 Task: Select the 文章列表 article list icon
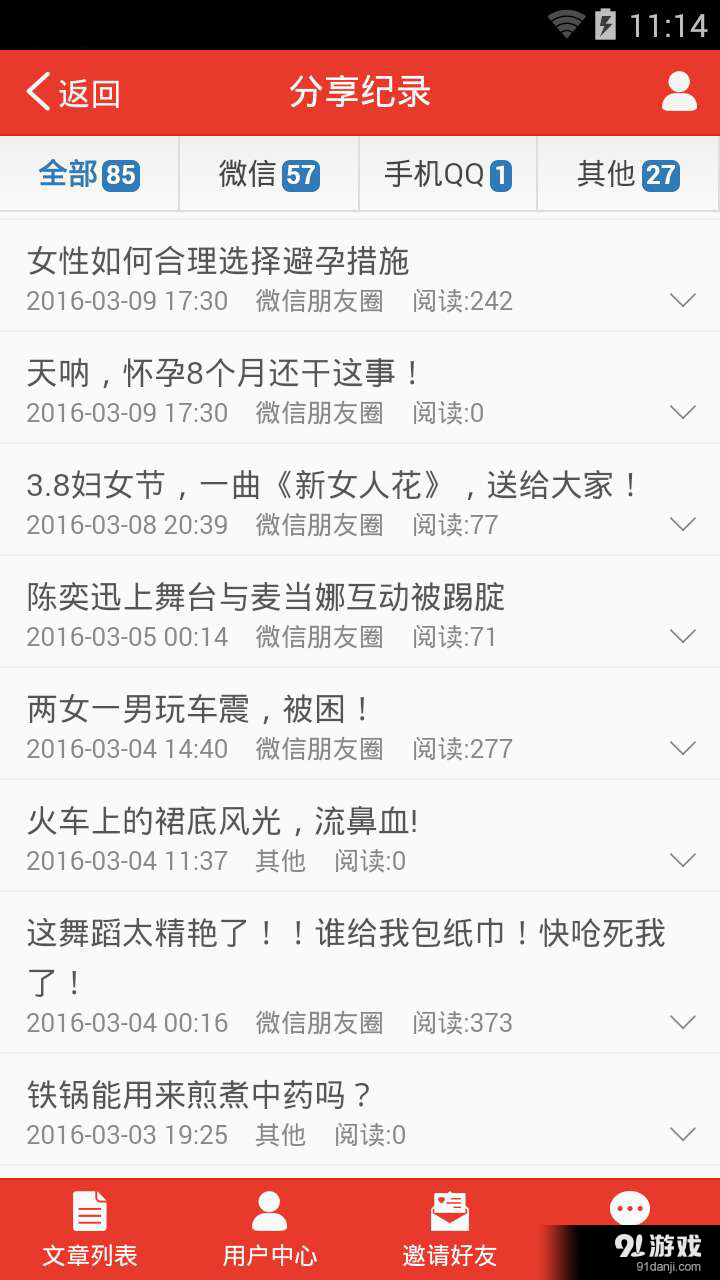[90, 1210]
